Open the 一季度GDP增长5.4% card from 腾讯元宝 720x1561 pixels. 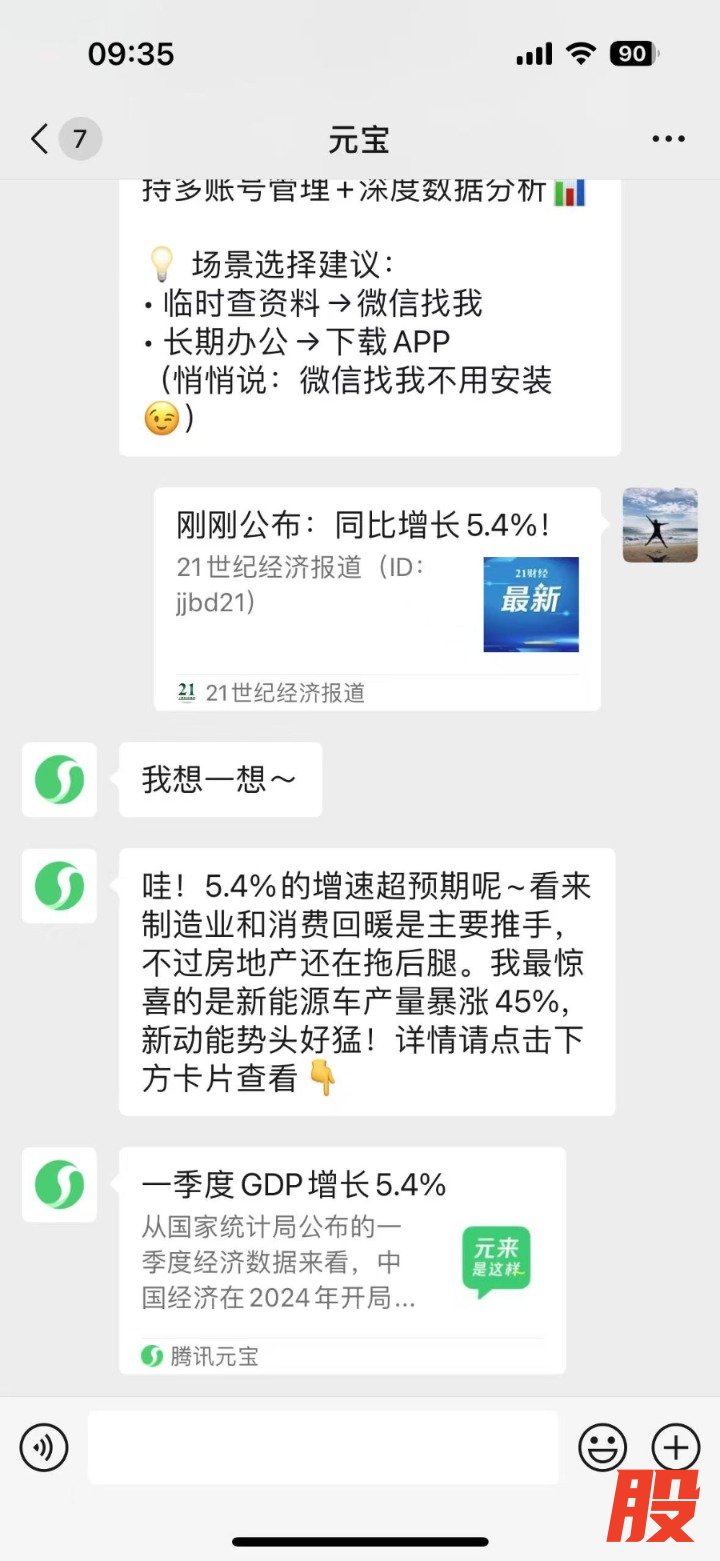point(342,1259)
